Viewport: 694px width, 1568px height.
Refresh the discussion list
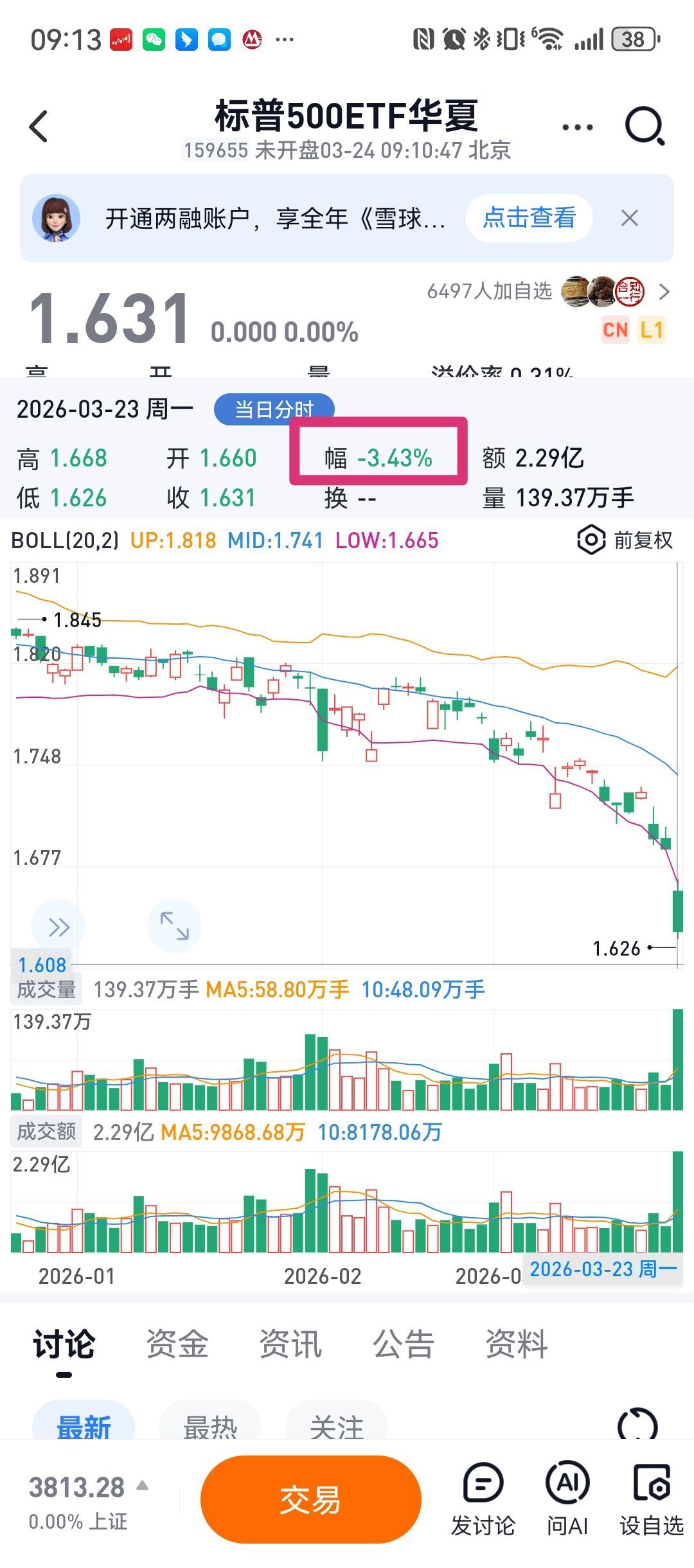coord(637,1425)
